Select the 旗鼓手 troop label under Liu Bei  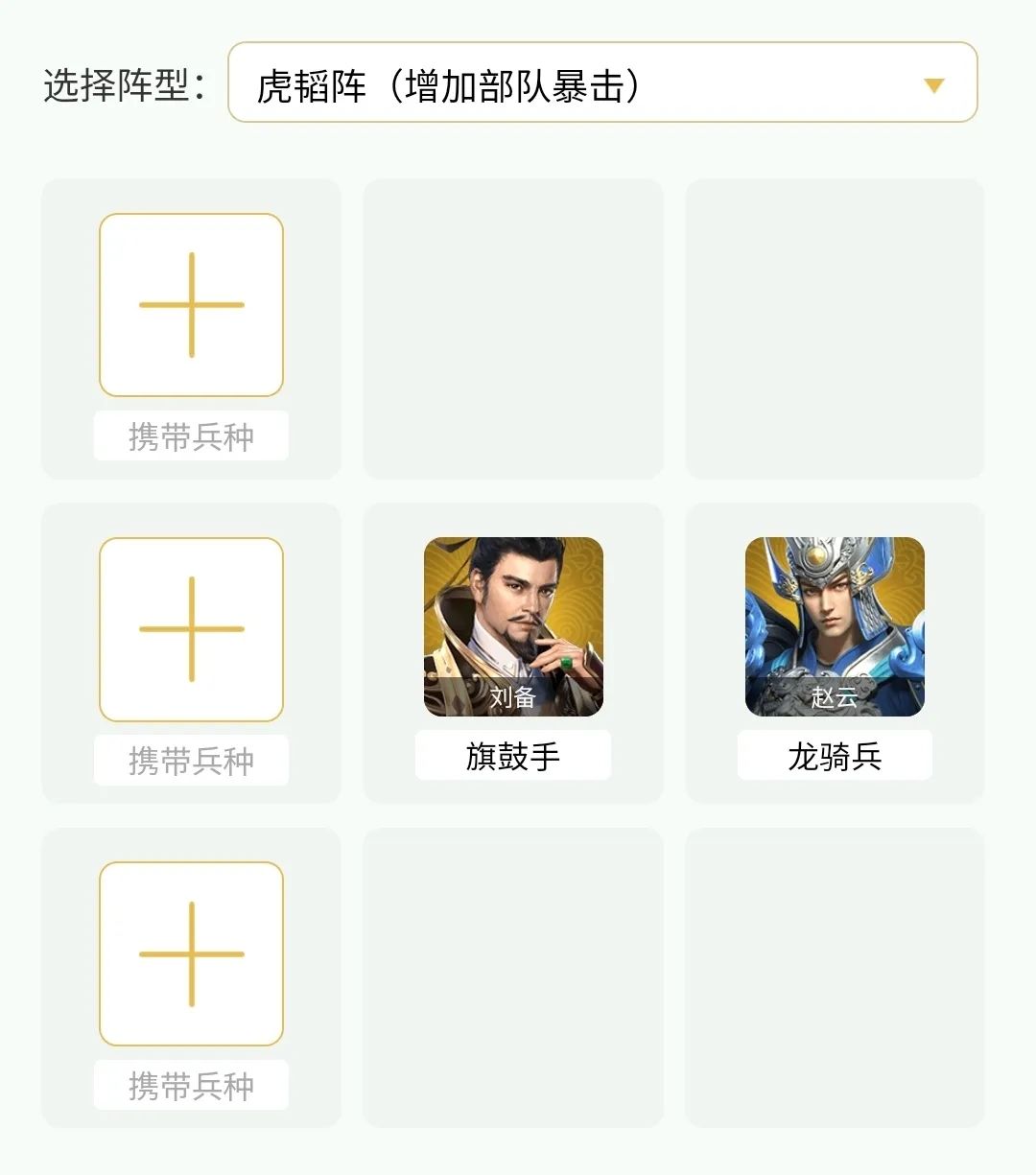(512, 755)
